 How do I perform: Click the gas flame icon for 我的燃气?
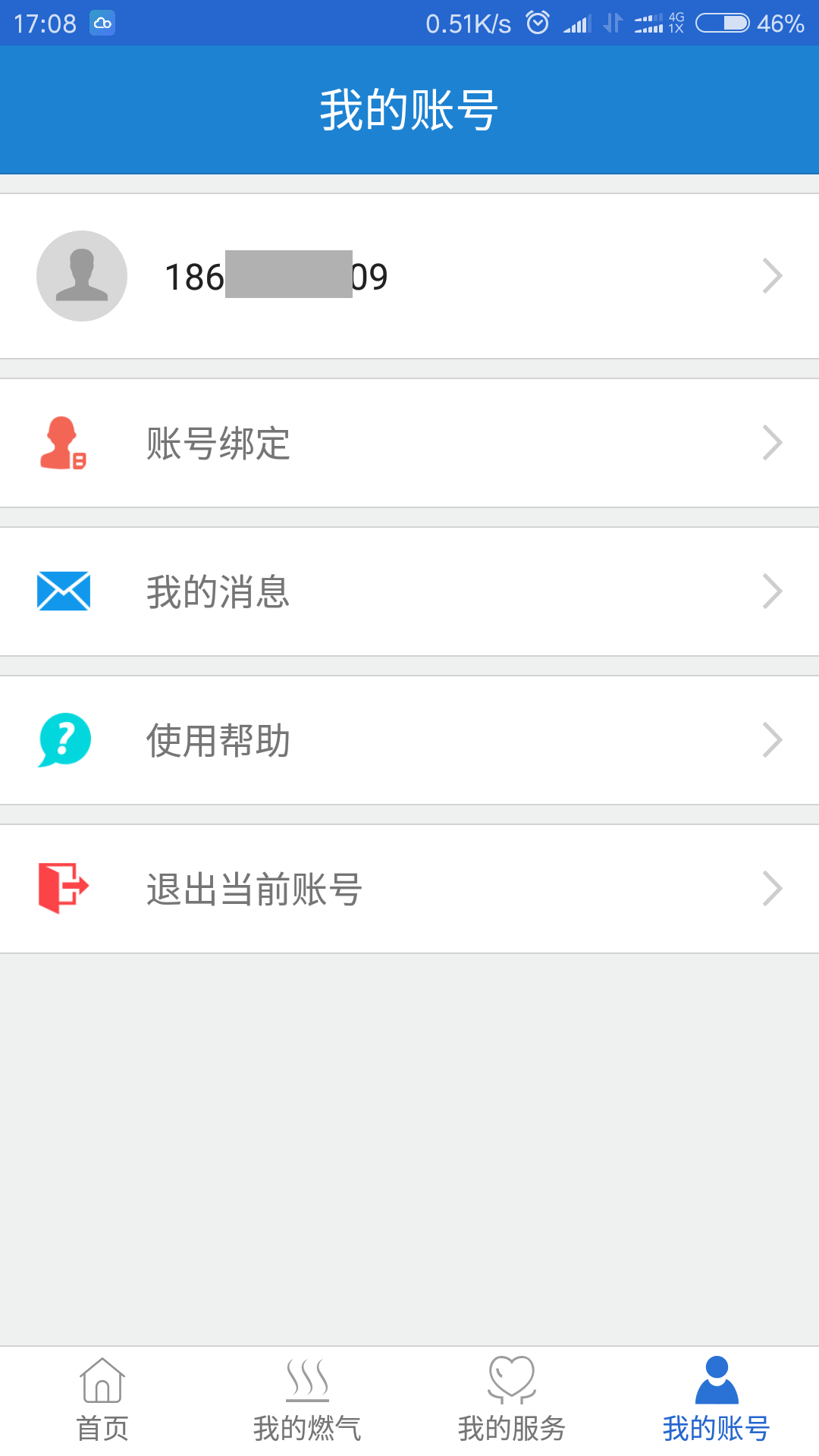307,1382
